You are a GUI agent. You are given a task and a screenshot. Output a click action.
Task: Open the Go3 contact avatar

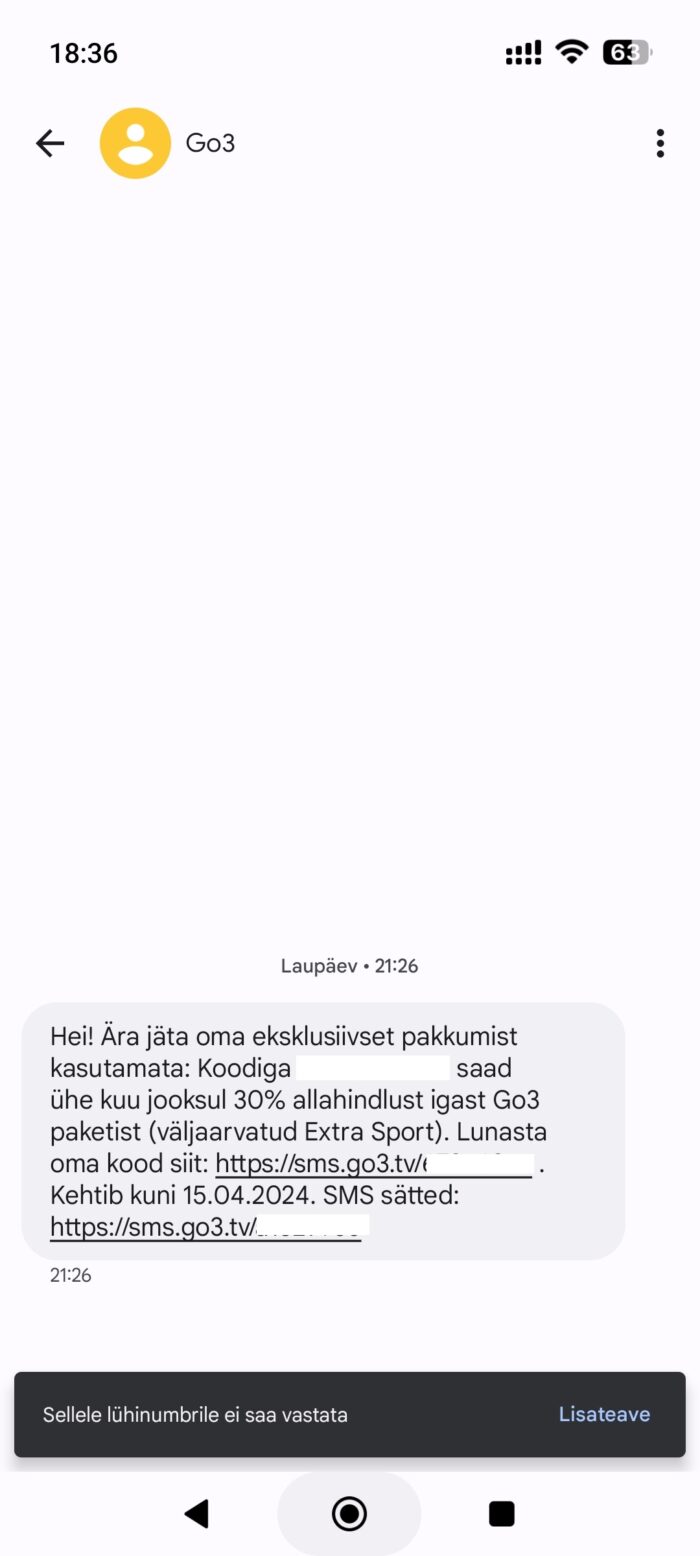point(135,144)
